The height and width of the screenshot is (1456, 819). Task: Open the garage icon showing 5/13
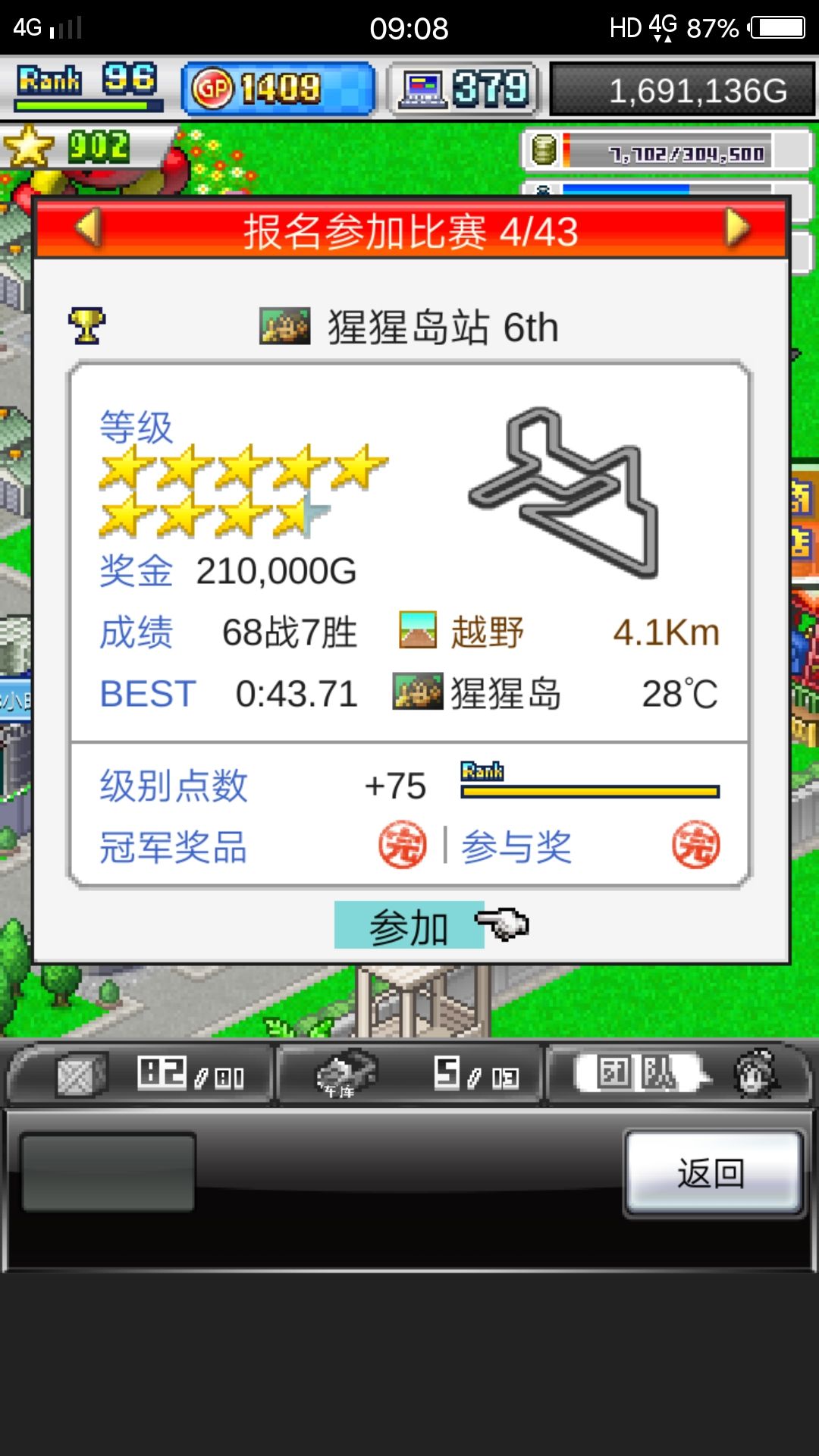[345, 1072]
